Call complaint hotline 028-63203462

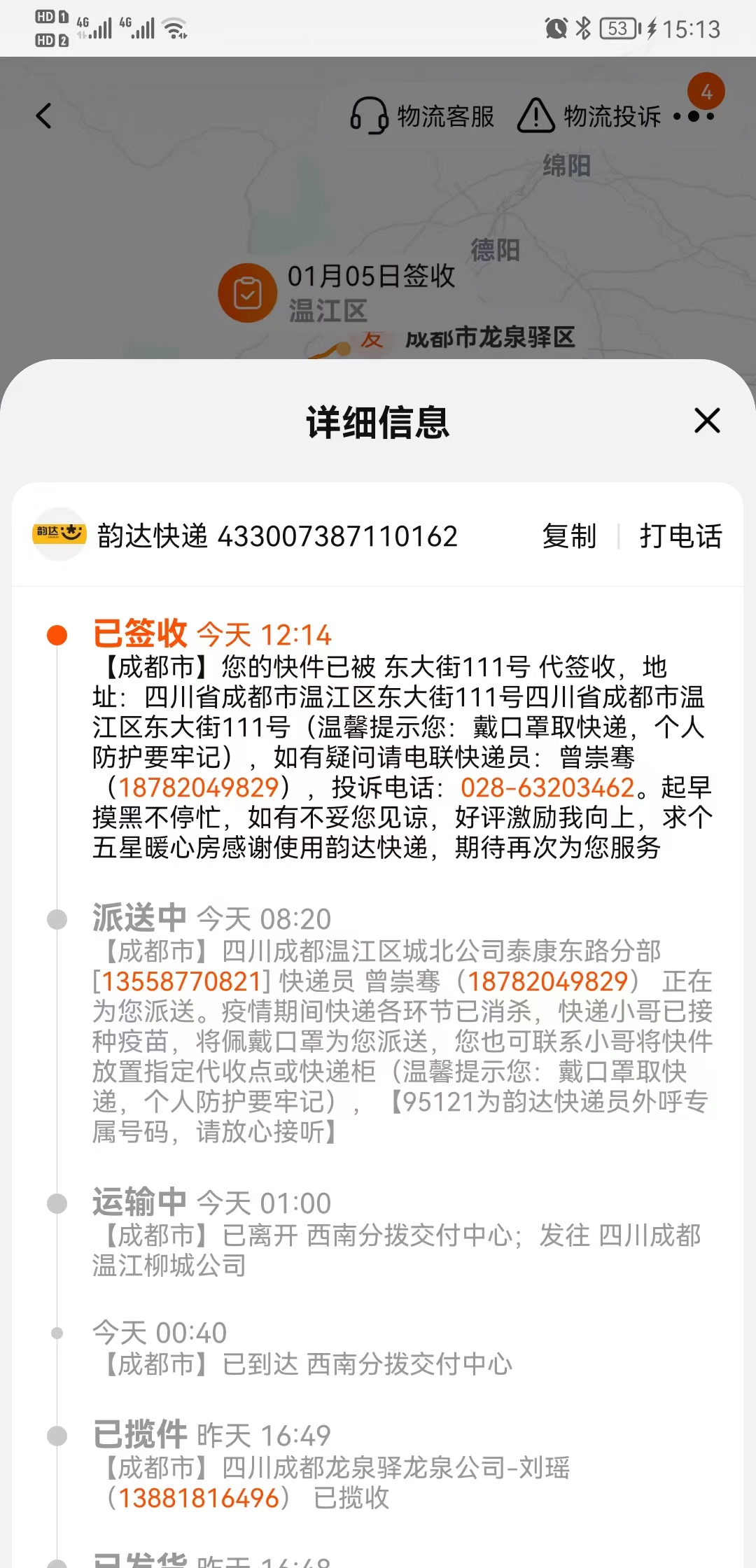[x=547, y=787]
